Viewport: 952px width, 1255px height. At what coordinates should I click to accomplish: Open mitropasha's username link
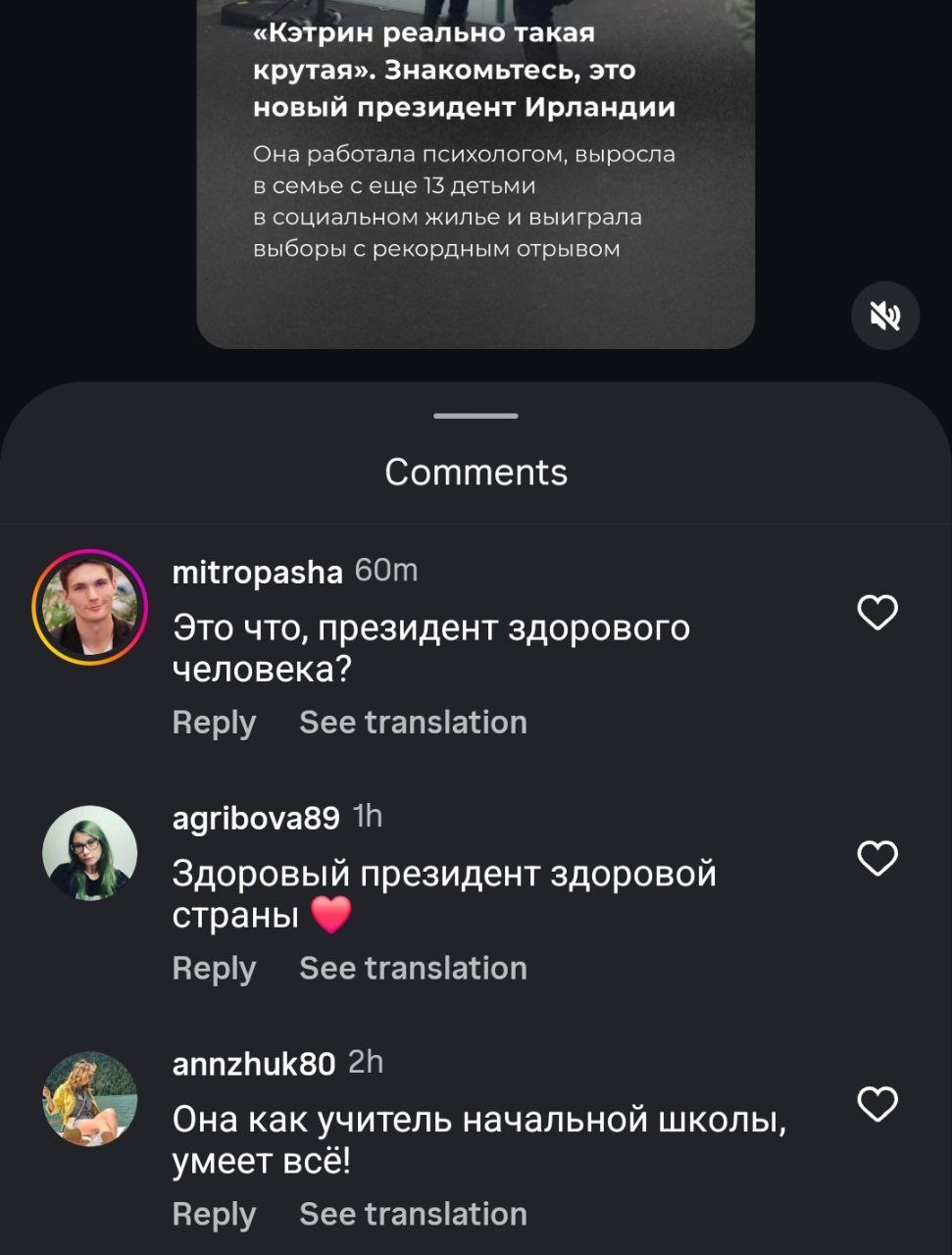257,572
